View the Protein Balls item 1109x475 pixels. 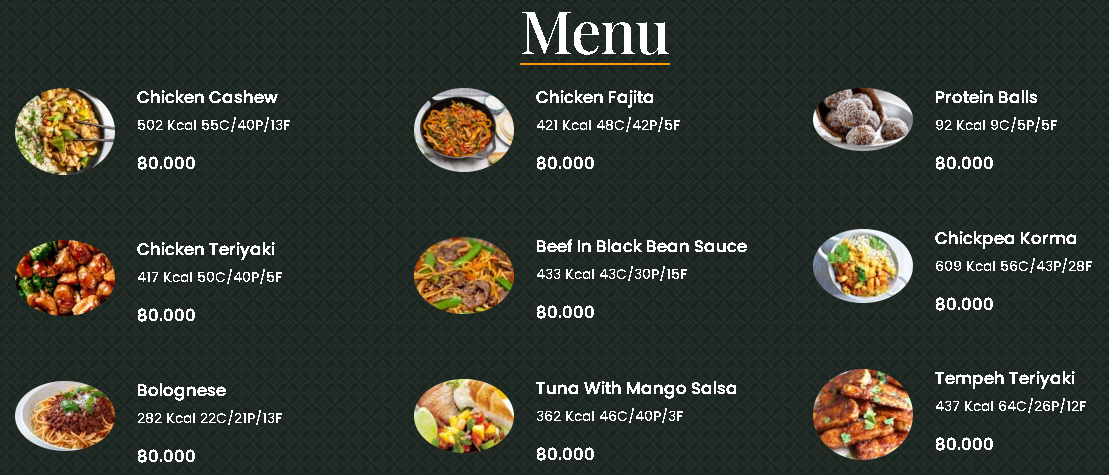(x=985, y=98)
